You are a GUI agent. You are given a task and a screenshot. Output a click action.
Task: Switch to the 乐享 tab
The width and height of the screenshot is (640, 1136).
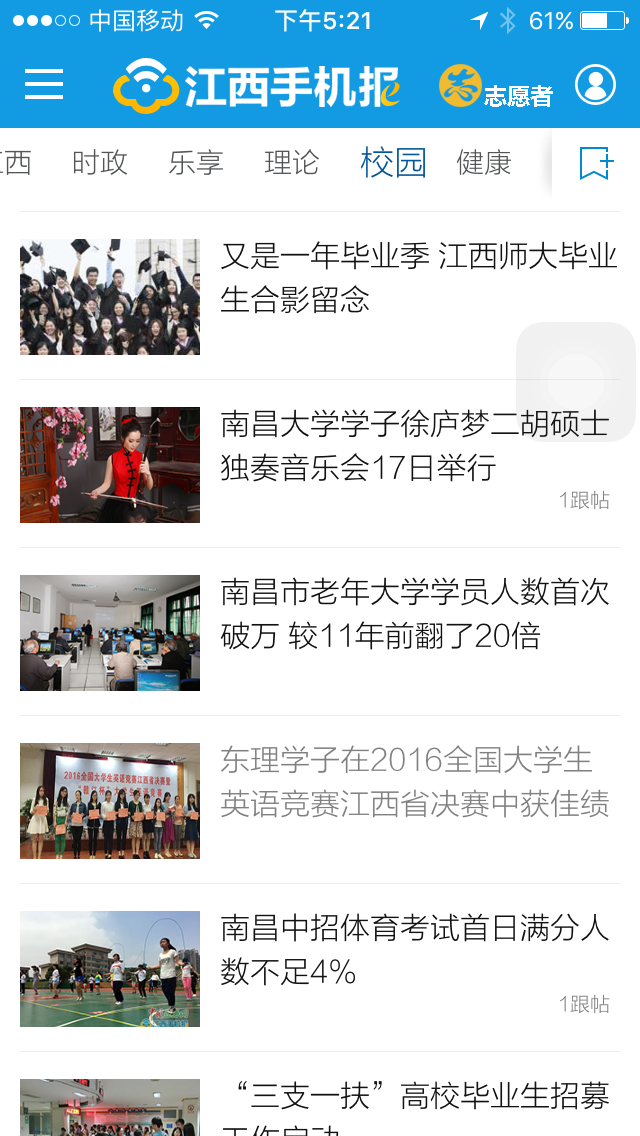pos(196,162)
